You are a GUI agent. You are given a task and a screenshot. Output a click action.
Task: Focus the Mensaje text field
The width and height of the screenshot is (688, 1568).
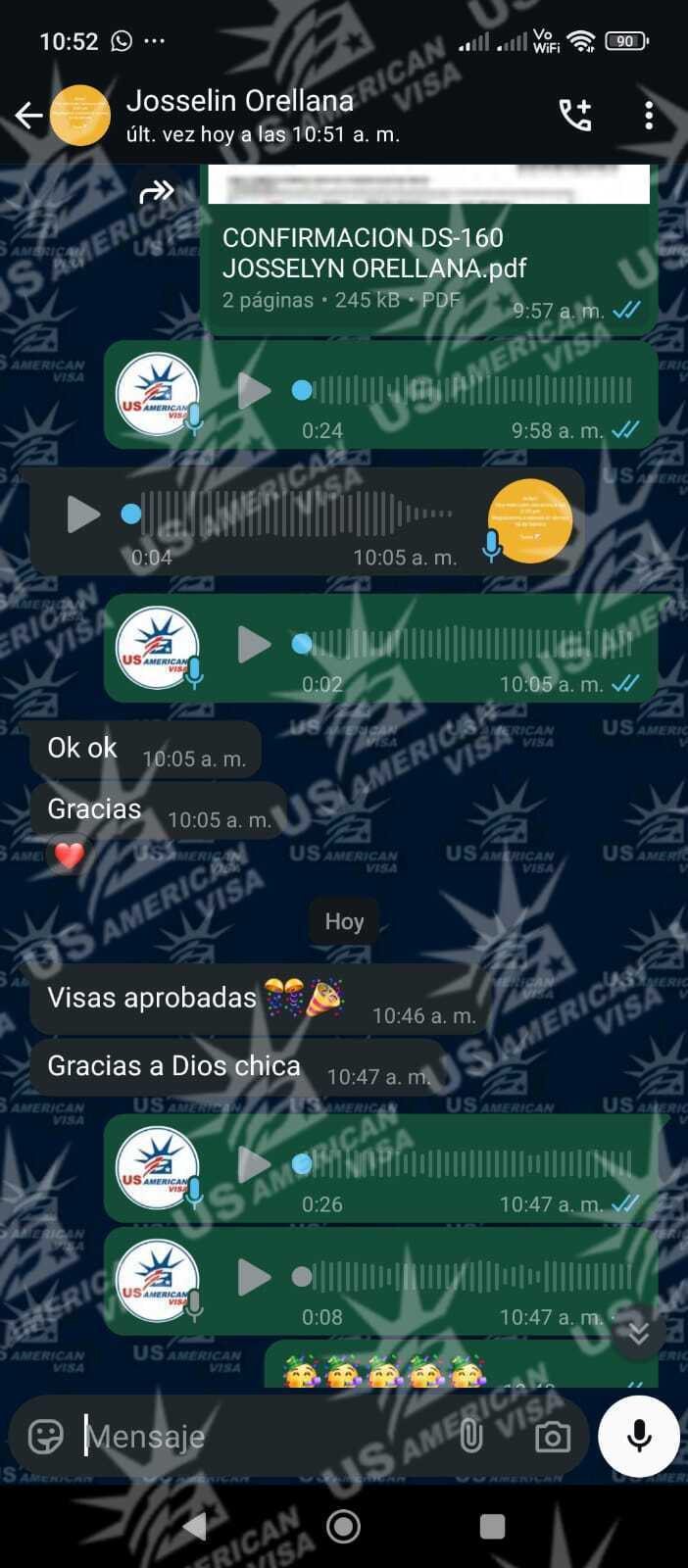[265, 1437]
